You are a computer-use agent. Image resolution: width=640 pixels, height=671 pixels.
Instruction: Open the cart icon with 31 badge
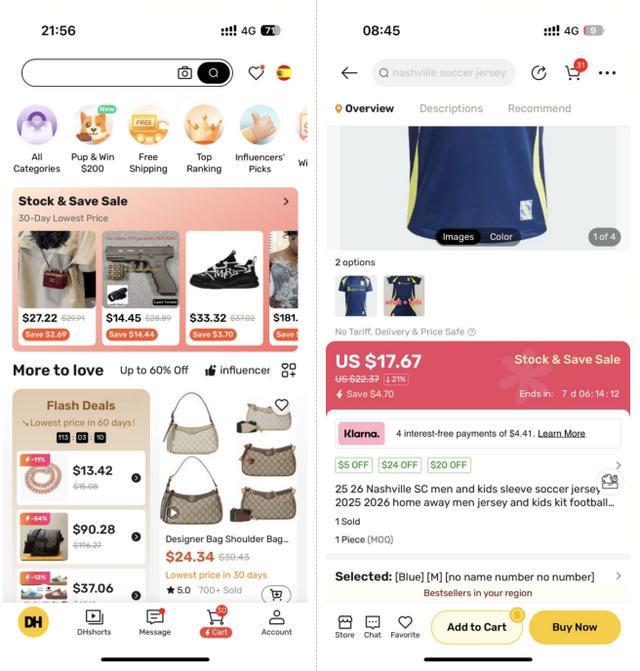[573, 73]
